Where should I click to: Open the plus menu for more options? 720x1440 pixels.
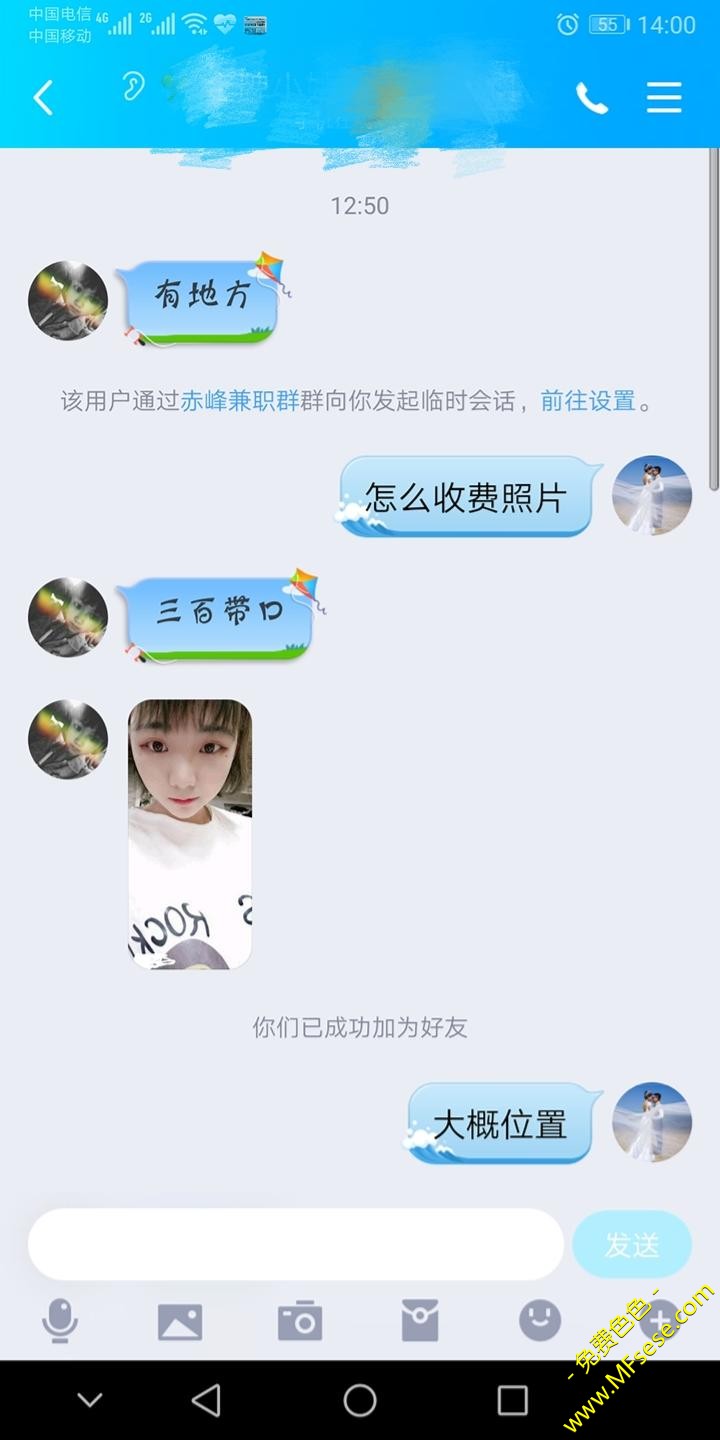pyautogui.click(x=658, y=1322)
